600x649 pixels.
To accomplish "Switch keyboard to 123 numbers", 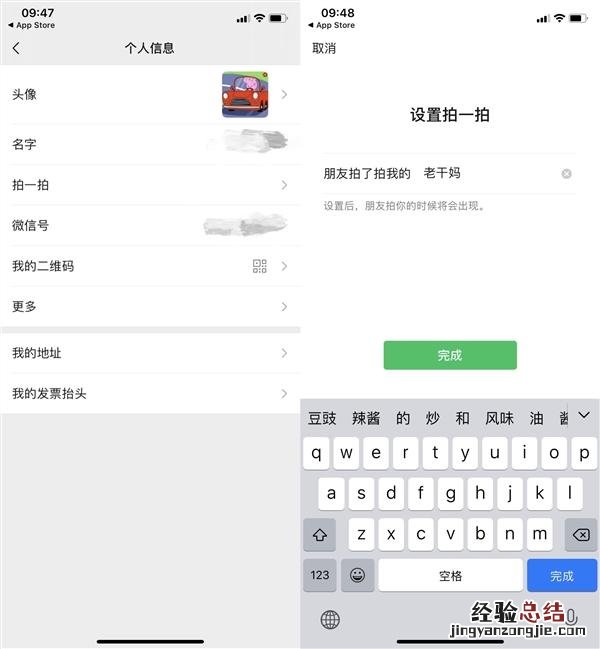I will 320,575.
